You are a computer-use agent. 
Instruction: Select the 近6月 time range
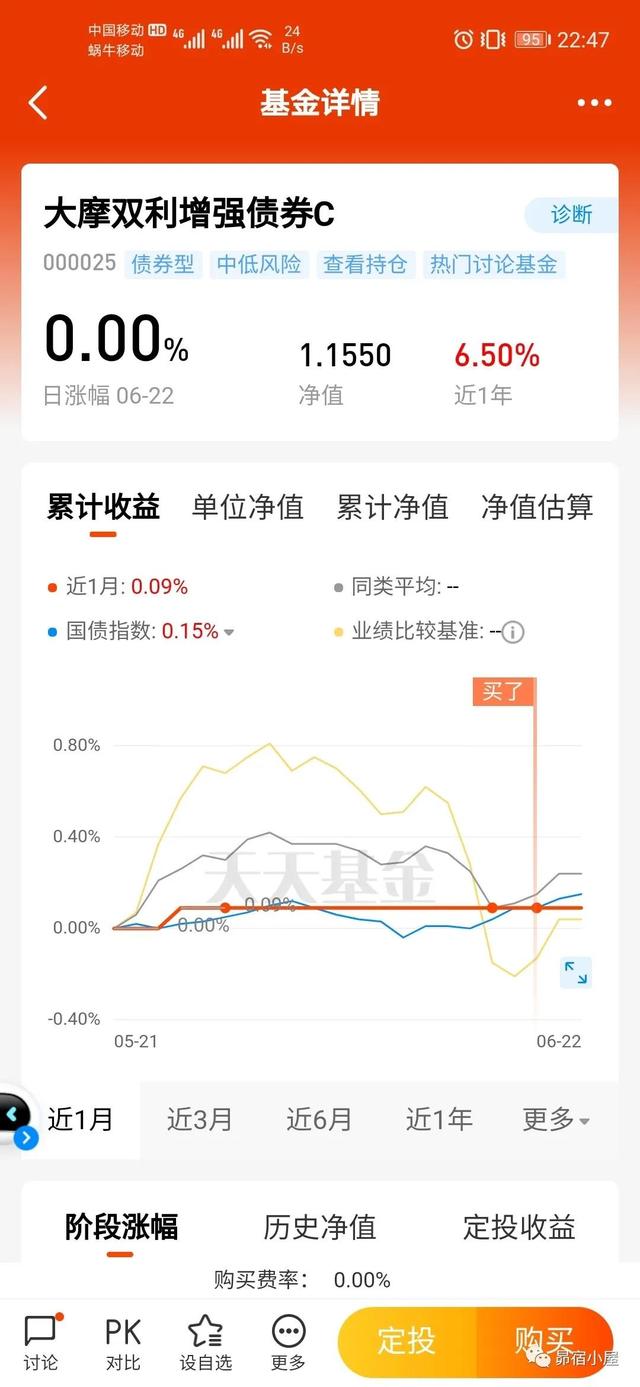(x=319, y=1119)
